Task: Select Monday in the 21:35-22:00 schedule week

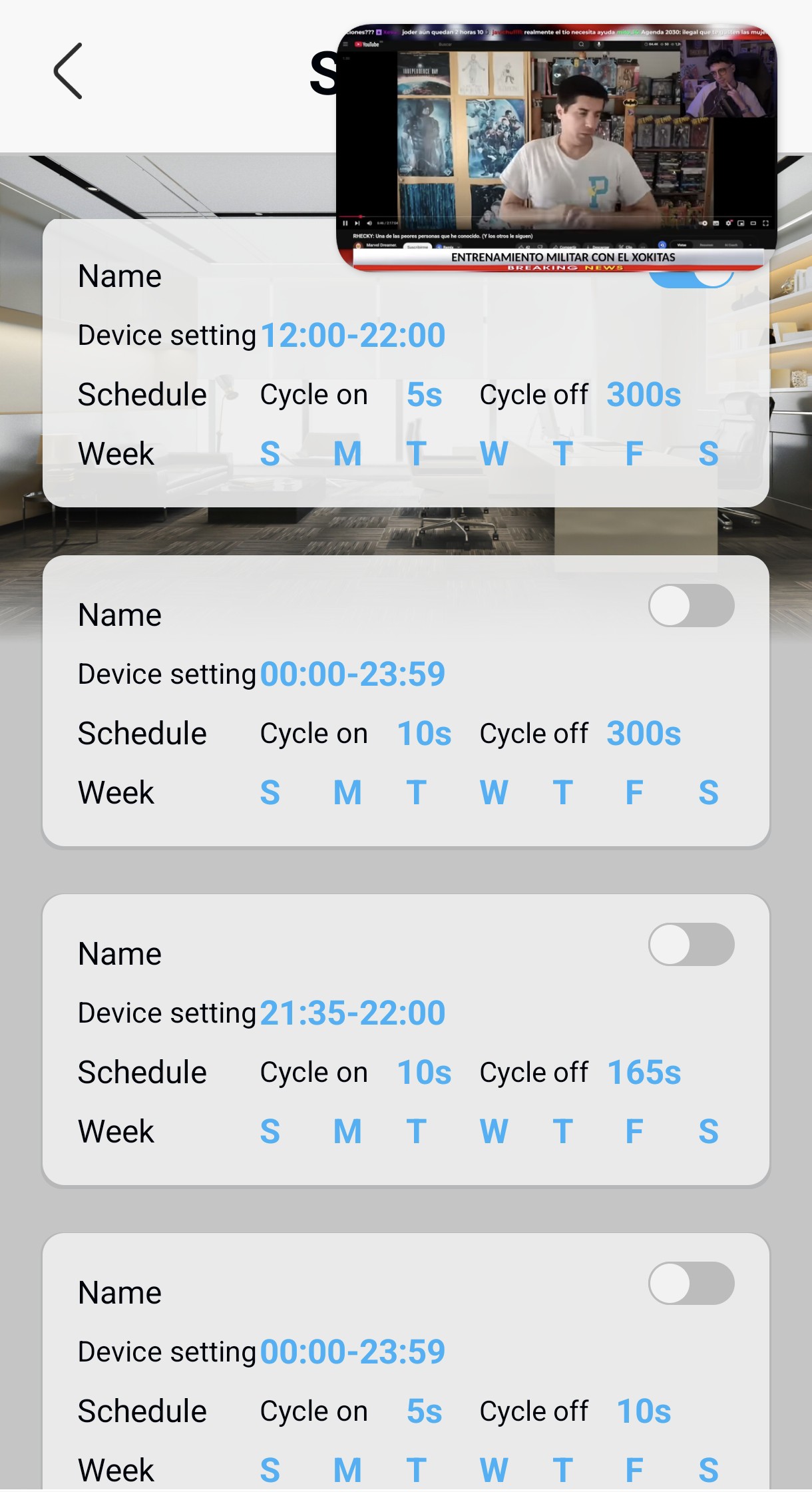Action: click(x=347, y=1131)
